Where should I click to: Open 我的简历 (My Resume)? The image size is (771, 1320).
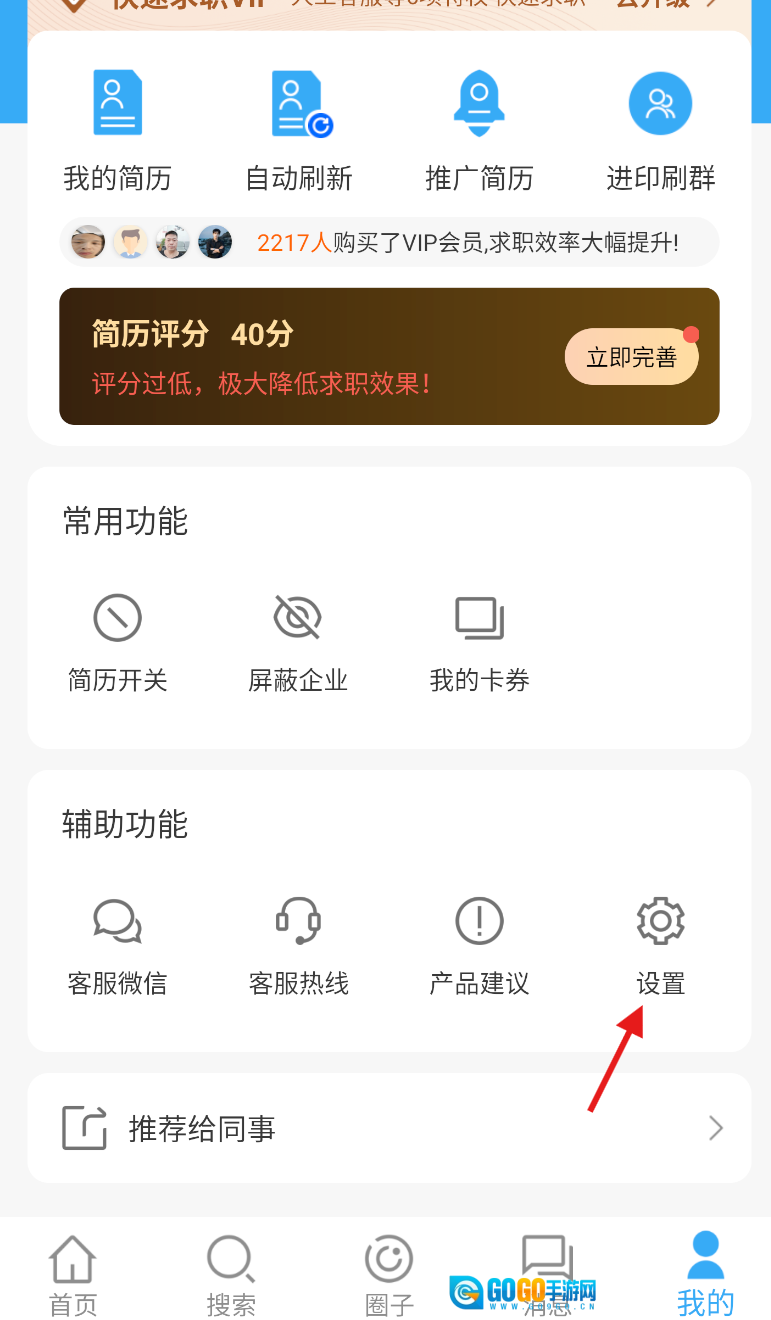coord(117,130)
